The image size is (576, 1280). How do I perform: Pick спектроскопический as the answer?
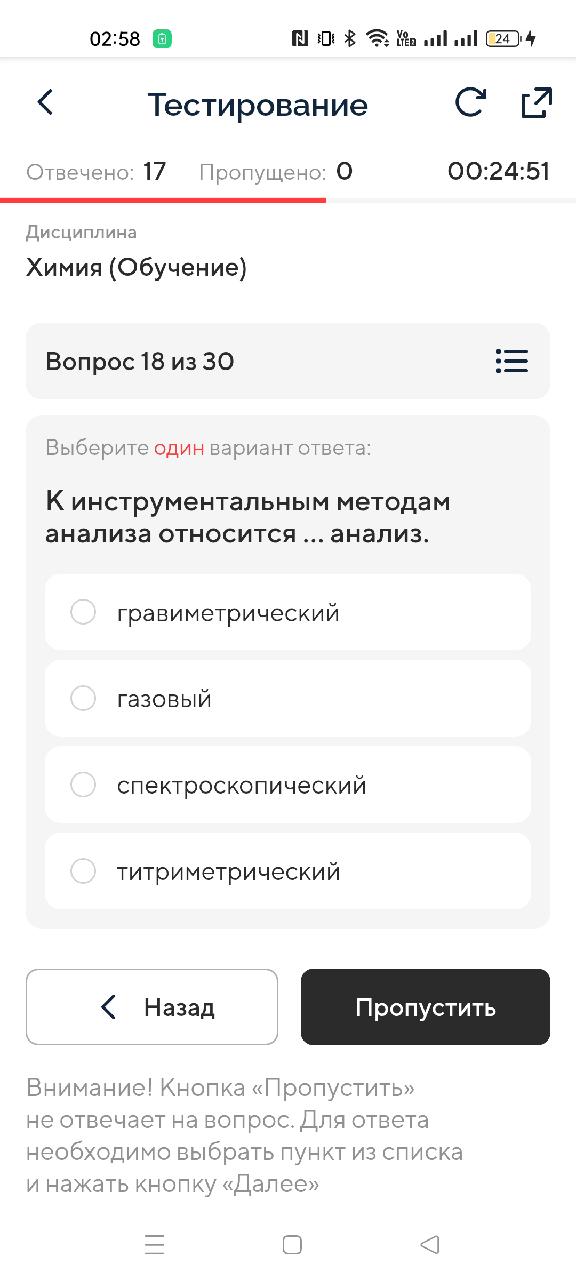(288, 785)
